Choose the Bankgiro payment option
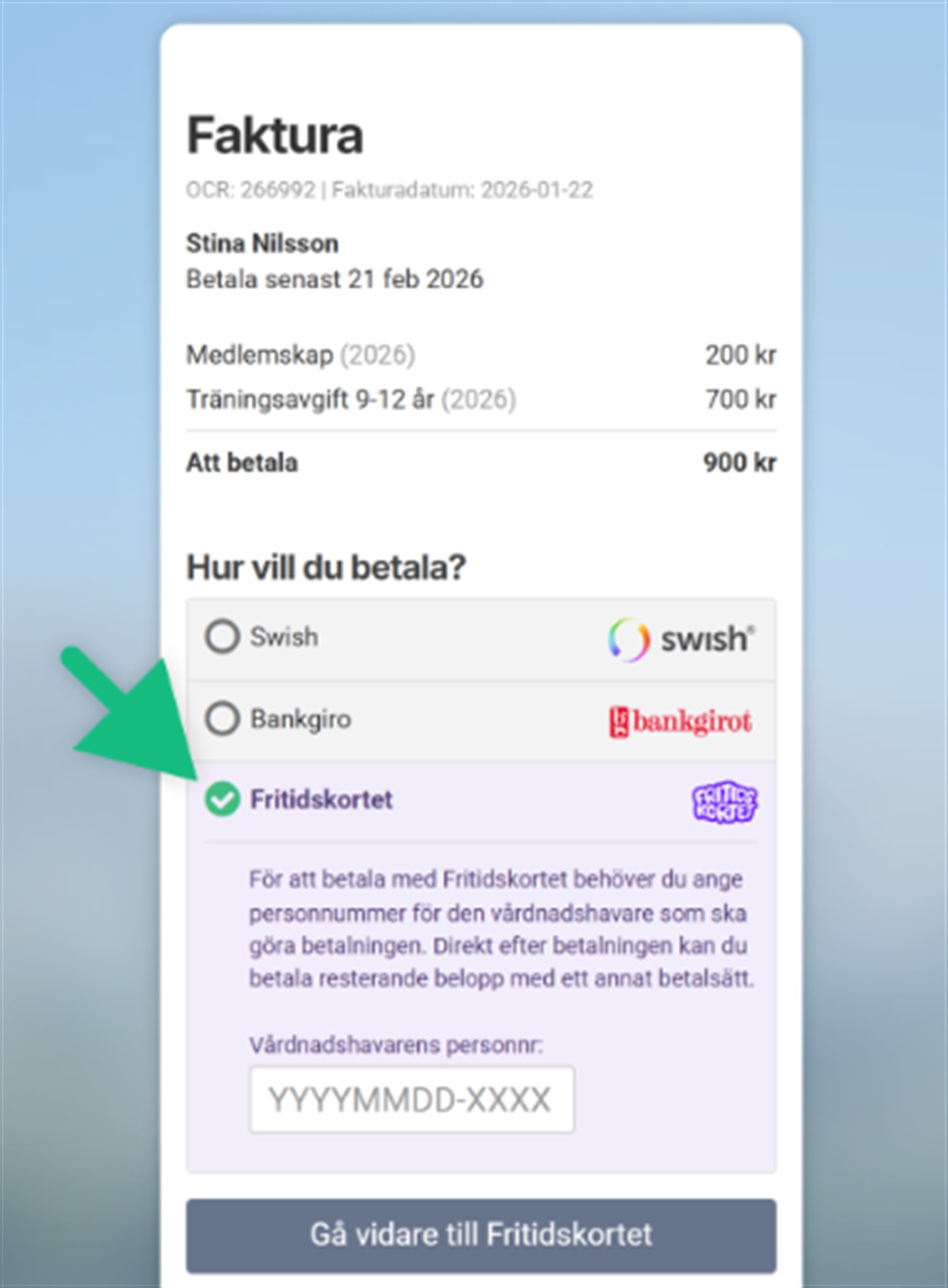This screenshot has width=948, height=1288. pos(223,719)
